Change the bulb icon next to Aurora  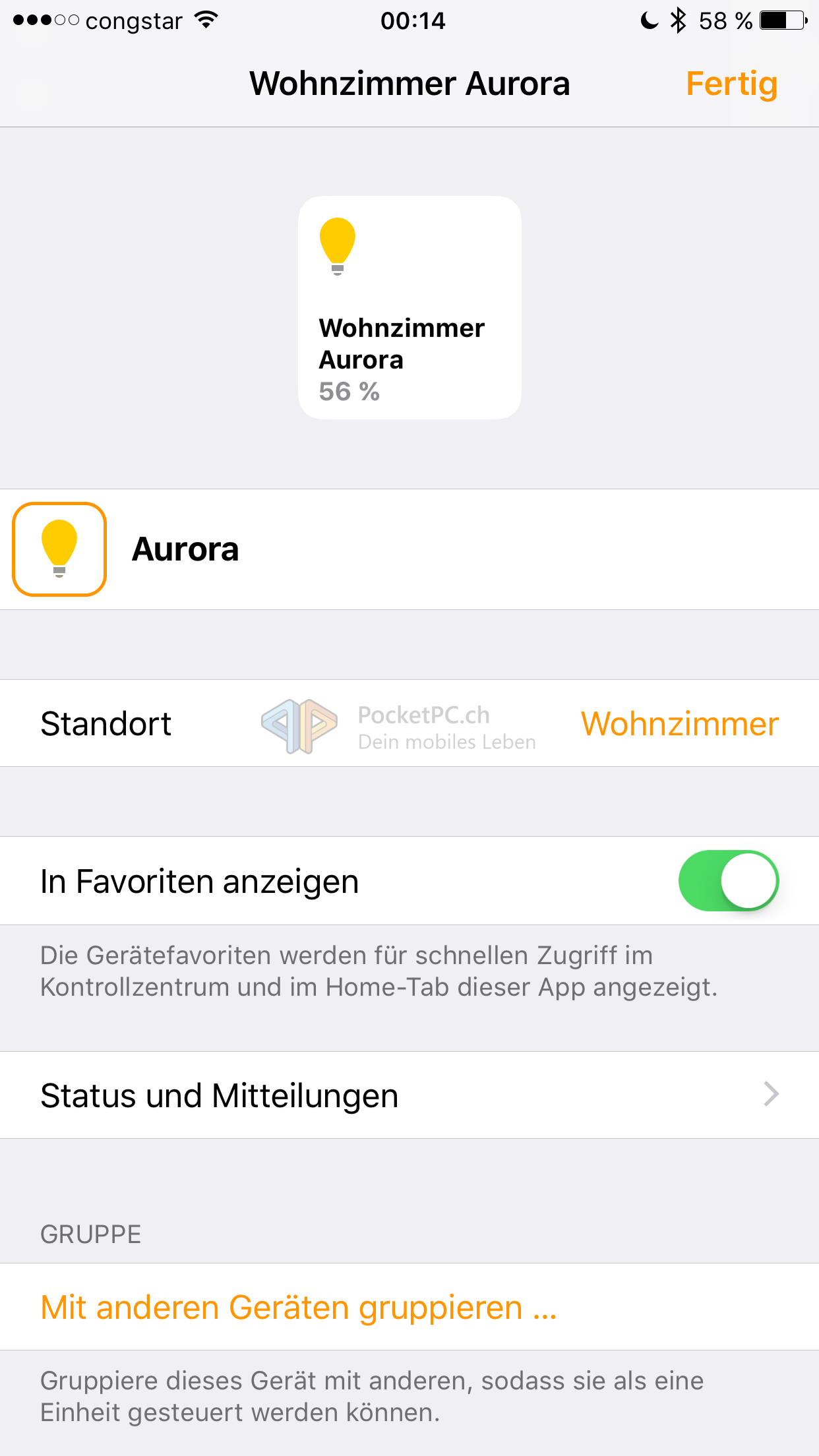point(59,549)
